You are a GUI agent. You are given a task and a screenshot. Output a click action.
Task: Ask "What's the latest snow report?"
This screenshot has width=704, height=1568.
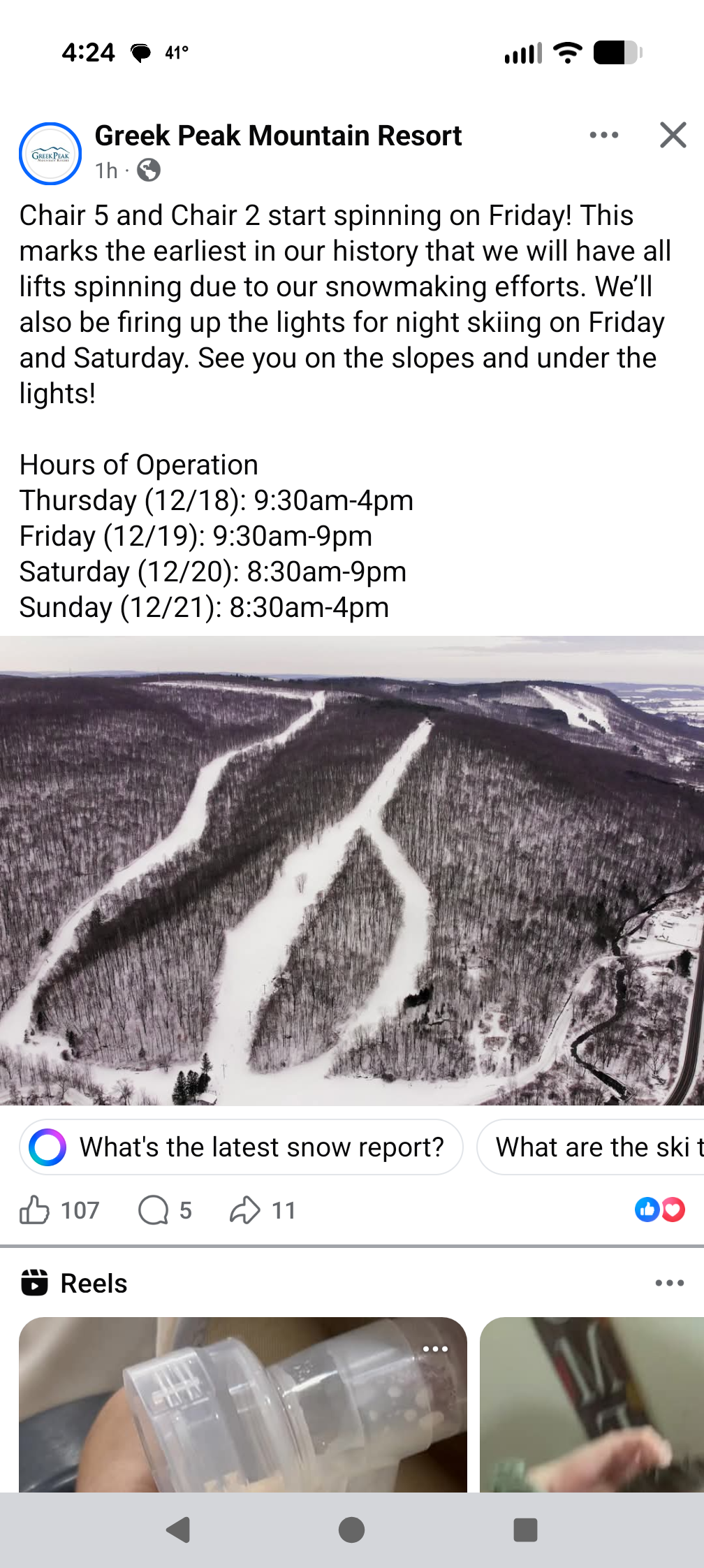242,1147
